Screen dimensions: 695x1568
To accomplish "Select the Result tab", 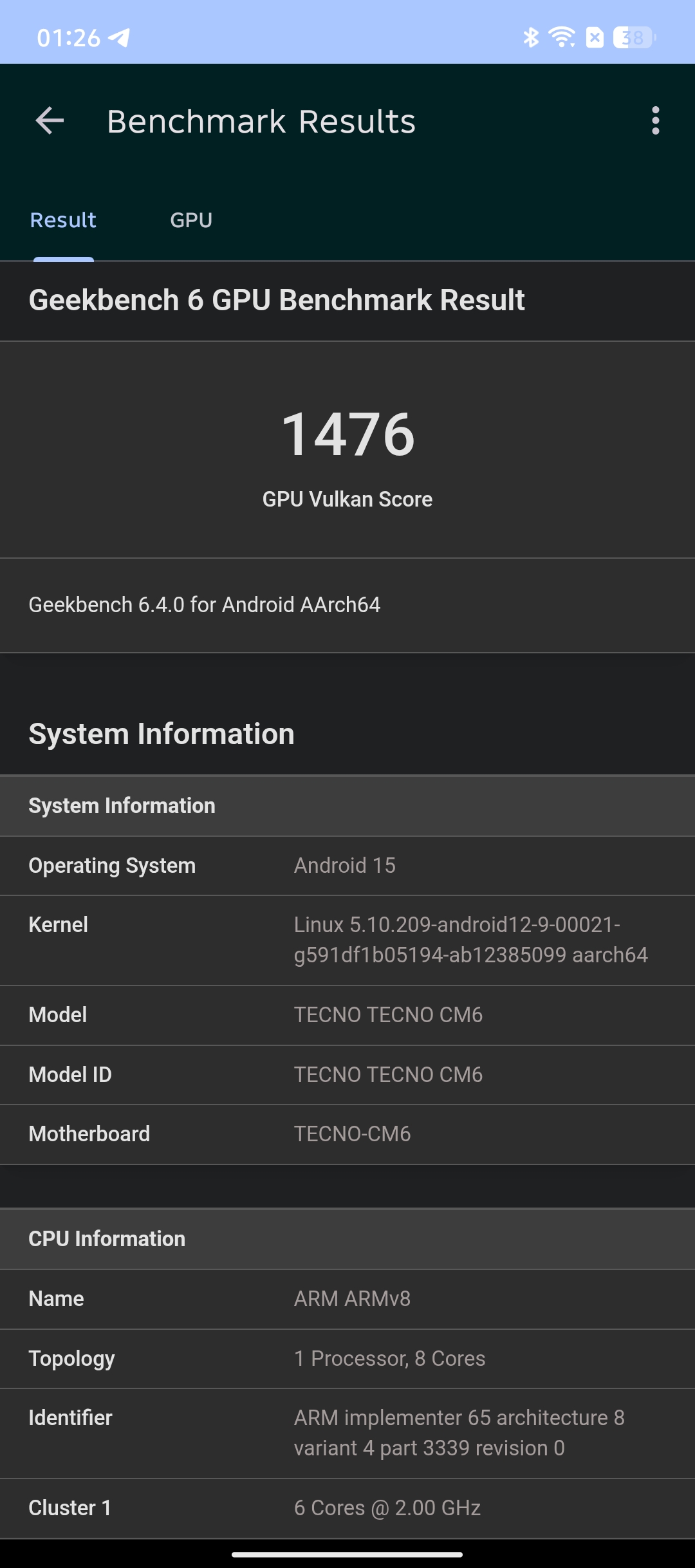I will 63,221.
